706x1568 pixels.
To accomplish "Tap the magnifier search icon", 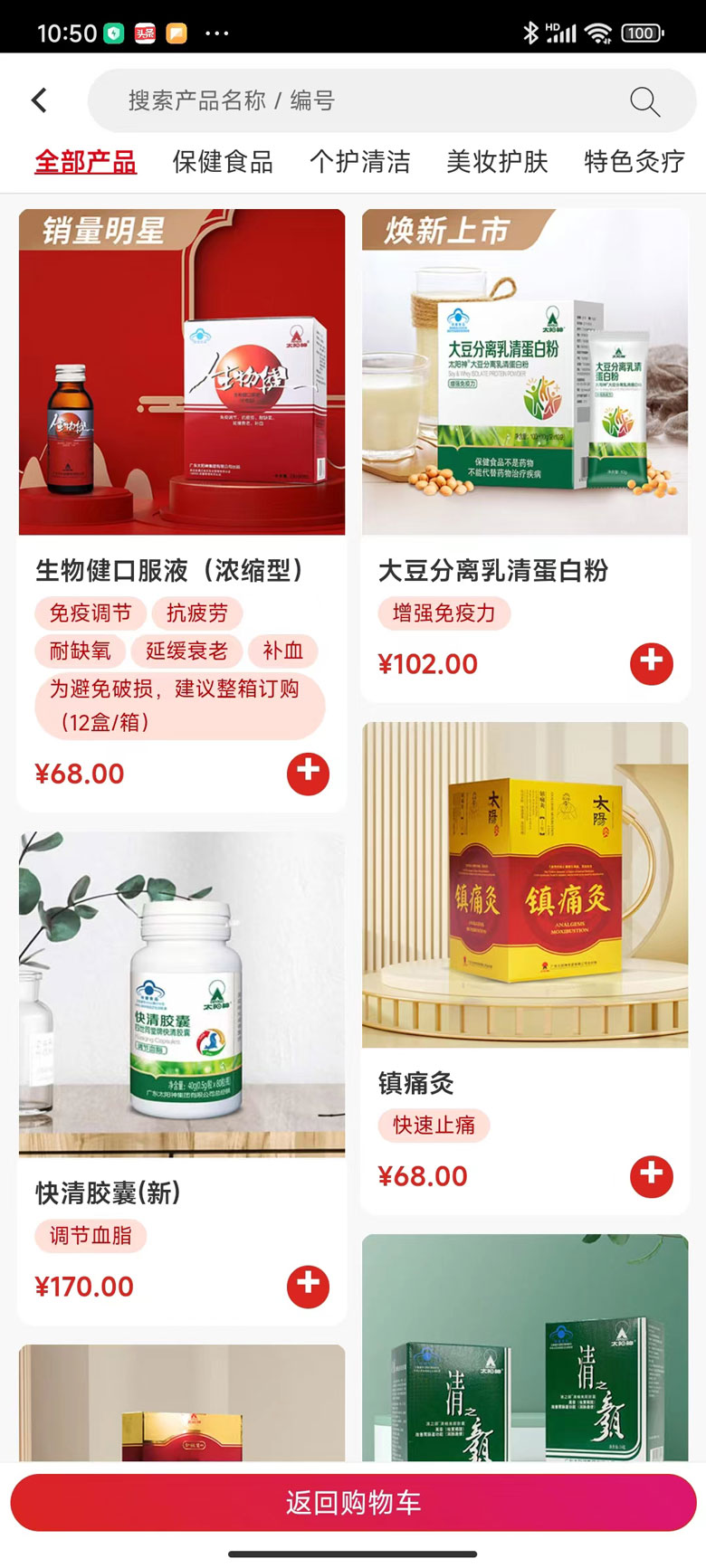I will pyautogui.click(x=644, y=101).
